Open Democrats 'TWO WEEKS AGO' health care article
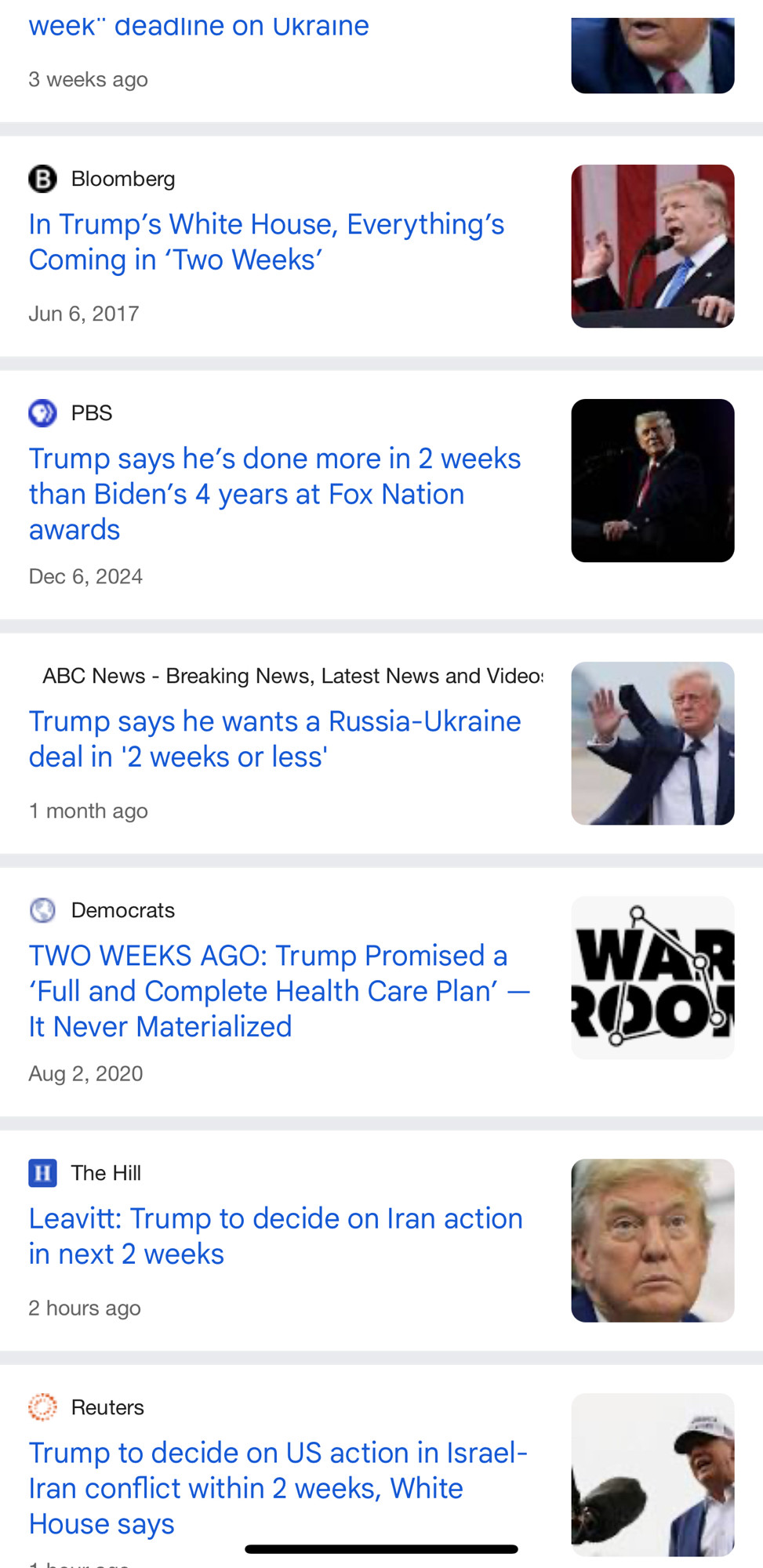 click(x=280, y=991)
